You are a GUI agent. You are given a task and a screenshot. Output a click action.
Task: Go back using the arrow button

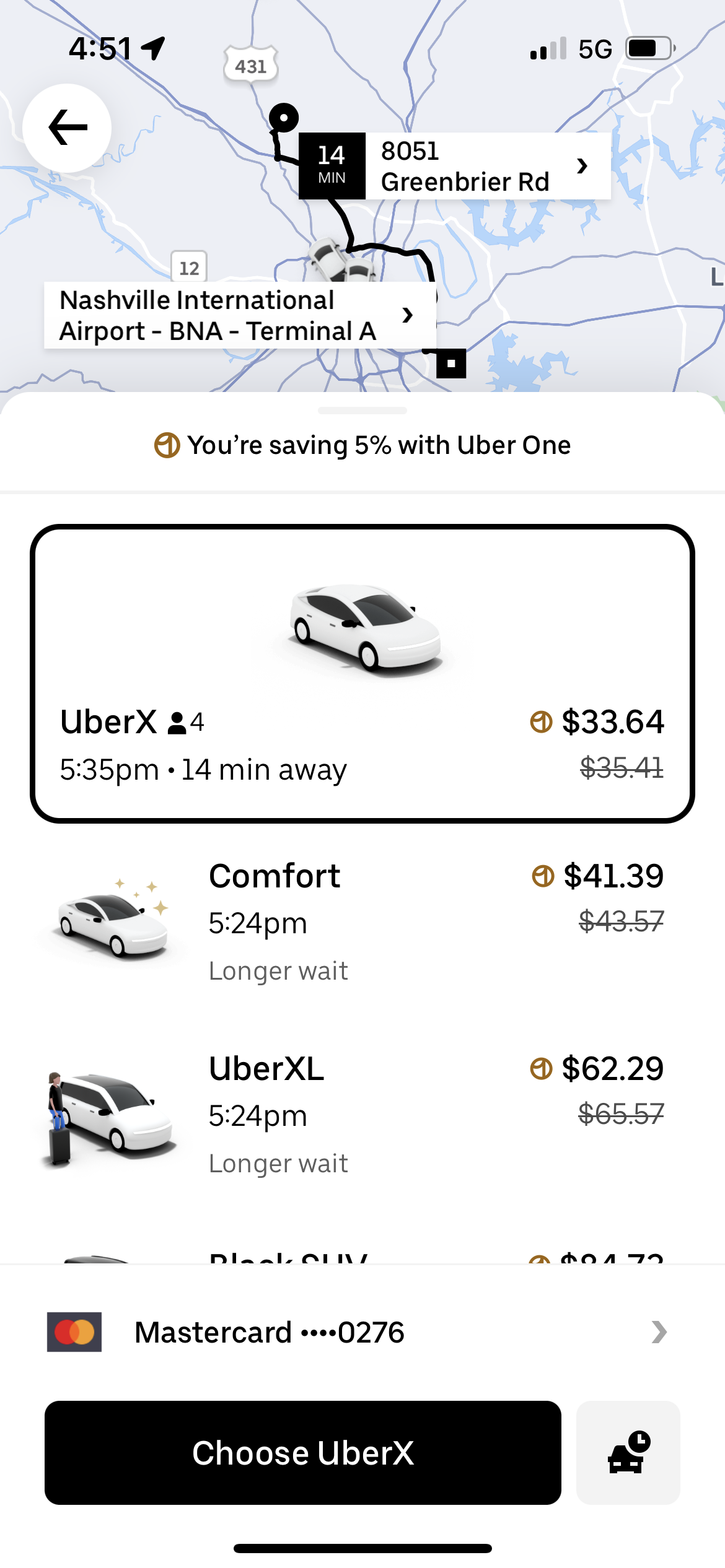pyautogui.click(x=67, y=128)
